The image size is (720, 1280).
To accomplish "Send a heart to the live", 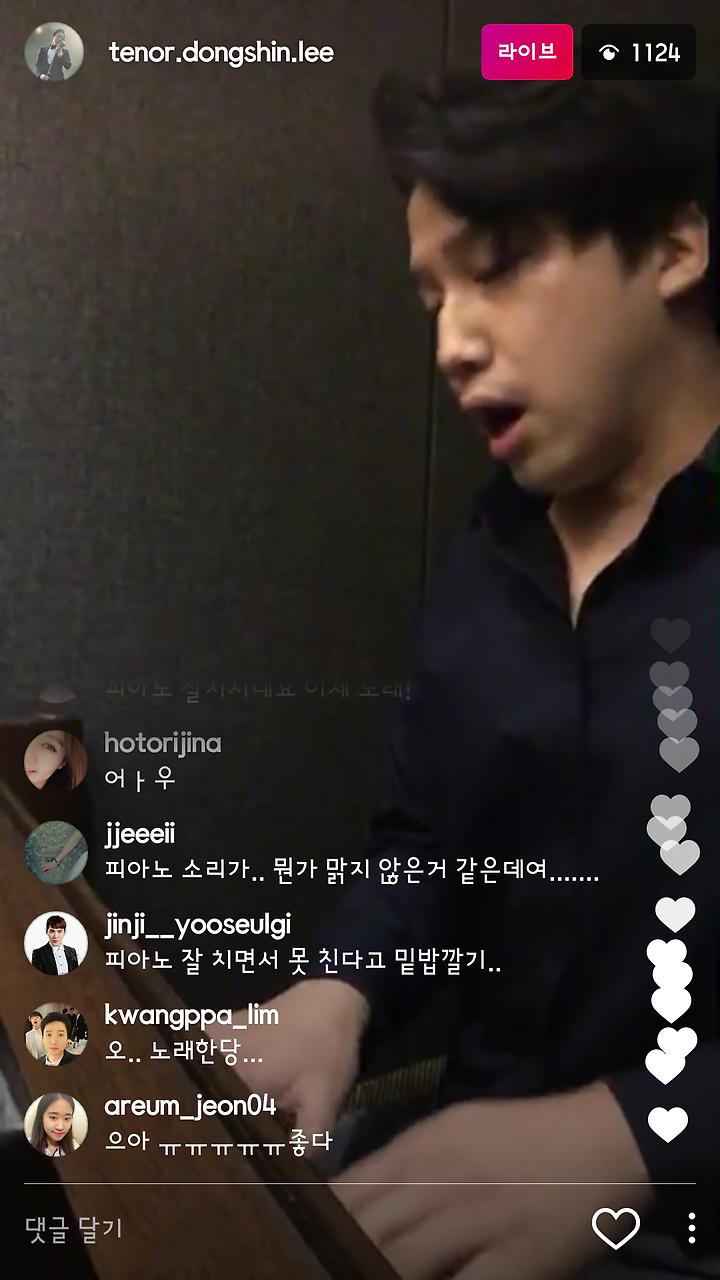I will [616, 1228].
